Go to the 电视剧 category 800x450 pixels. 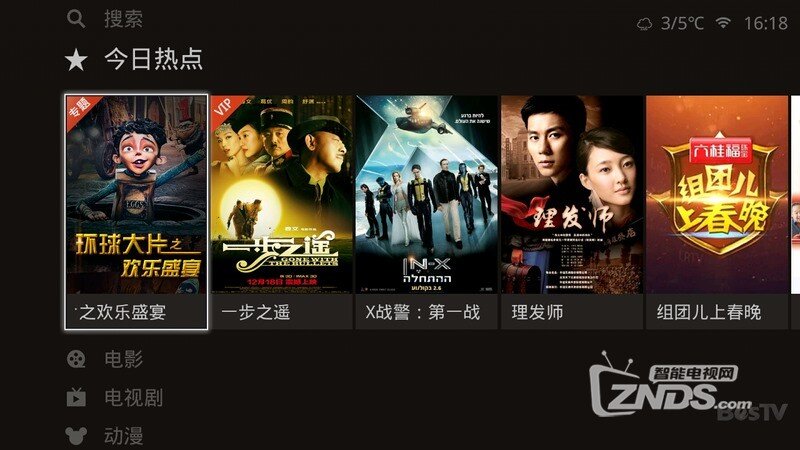(133, 397)
